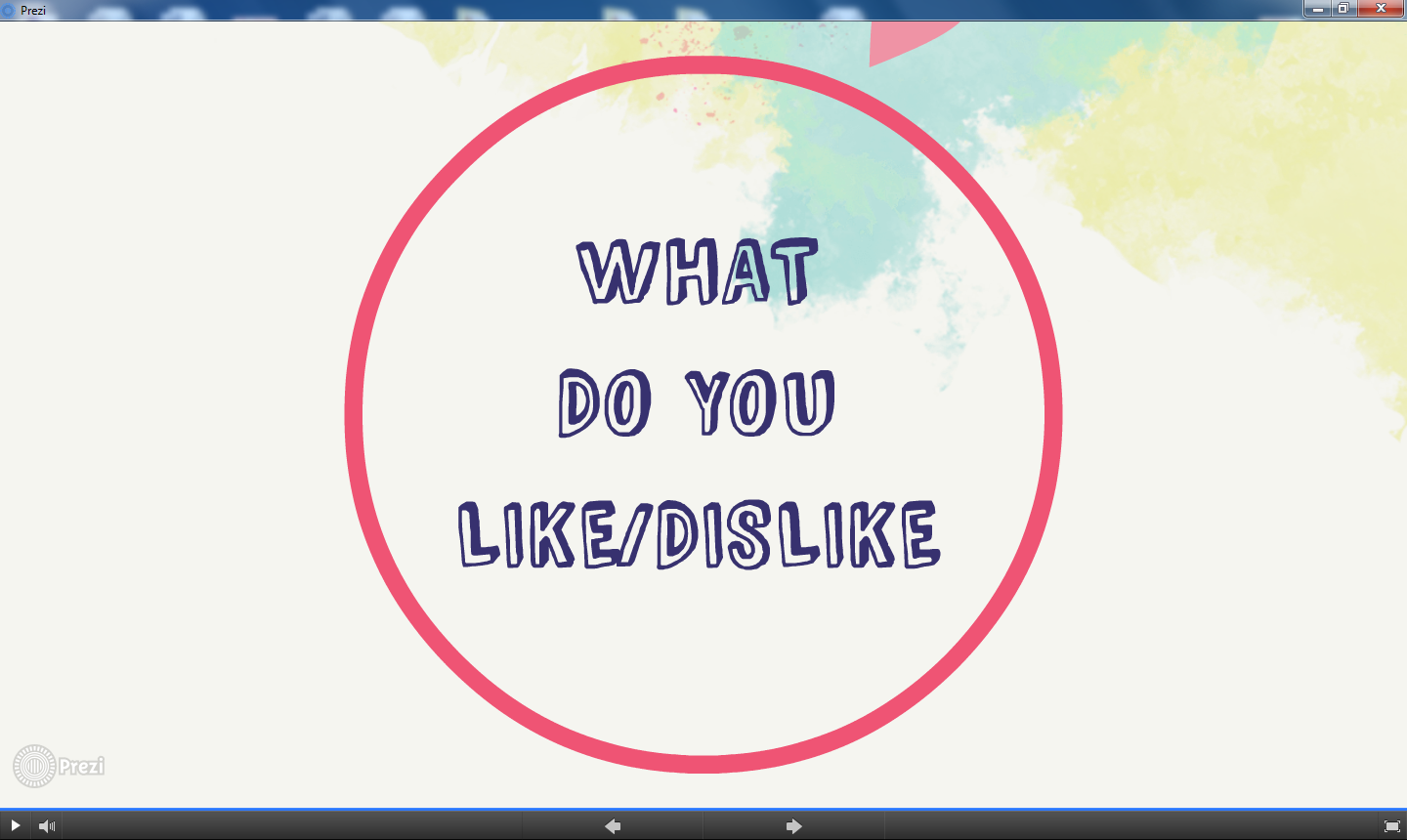Screen dimensions: 1407x840
Task: Advance to the next slide
Action: click(793, 826)
